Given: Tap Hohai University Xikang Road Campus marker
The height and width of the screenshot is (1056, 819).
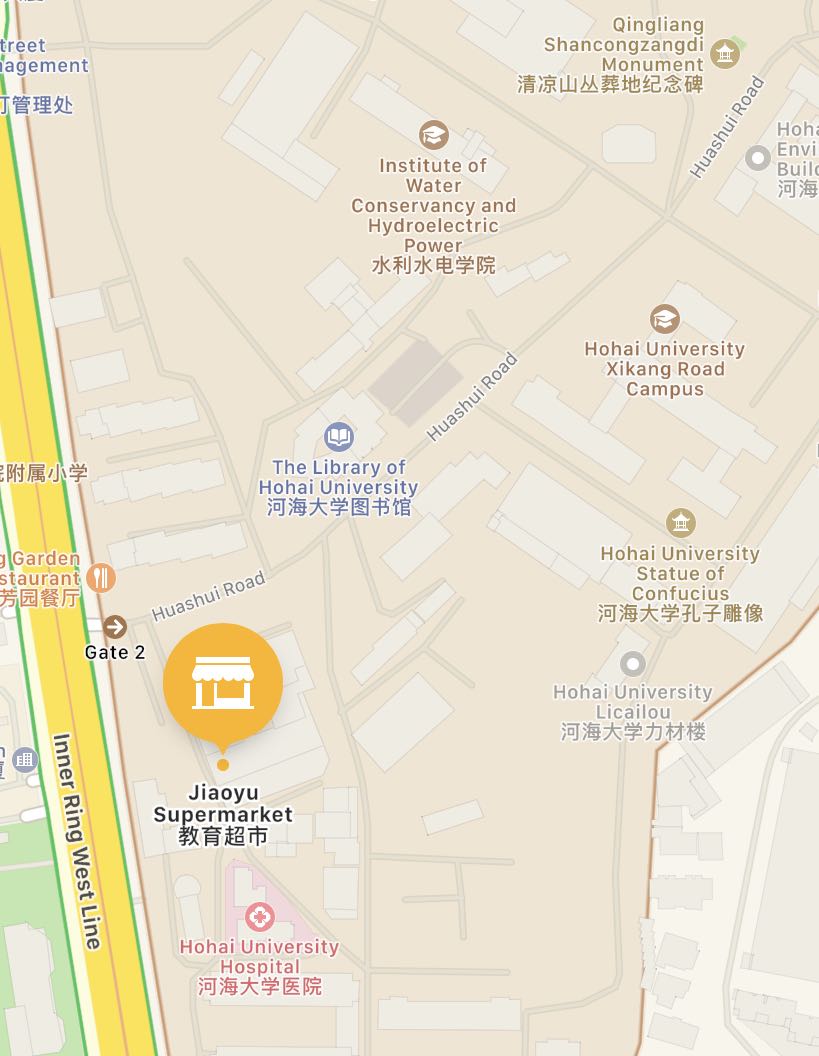Looking at the screenshot, I should coord(664,319).
